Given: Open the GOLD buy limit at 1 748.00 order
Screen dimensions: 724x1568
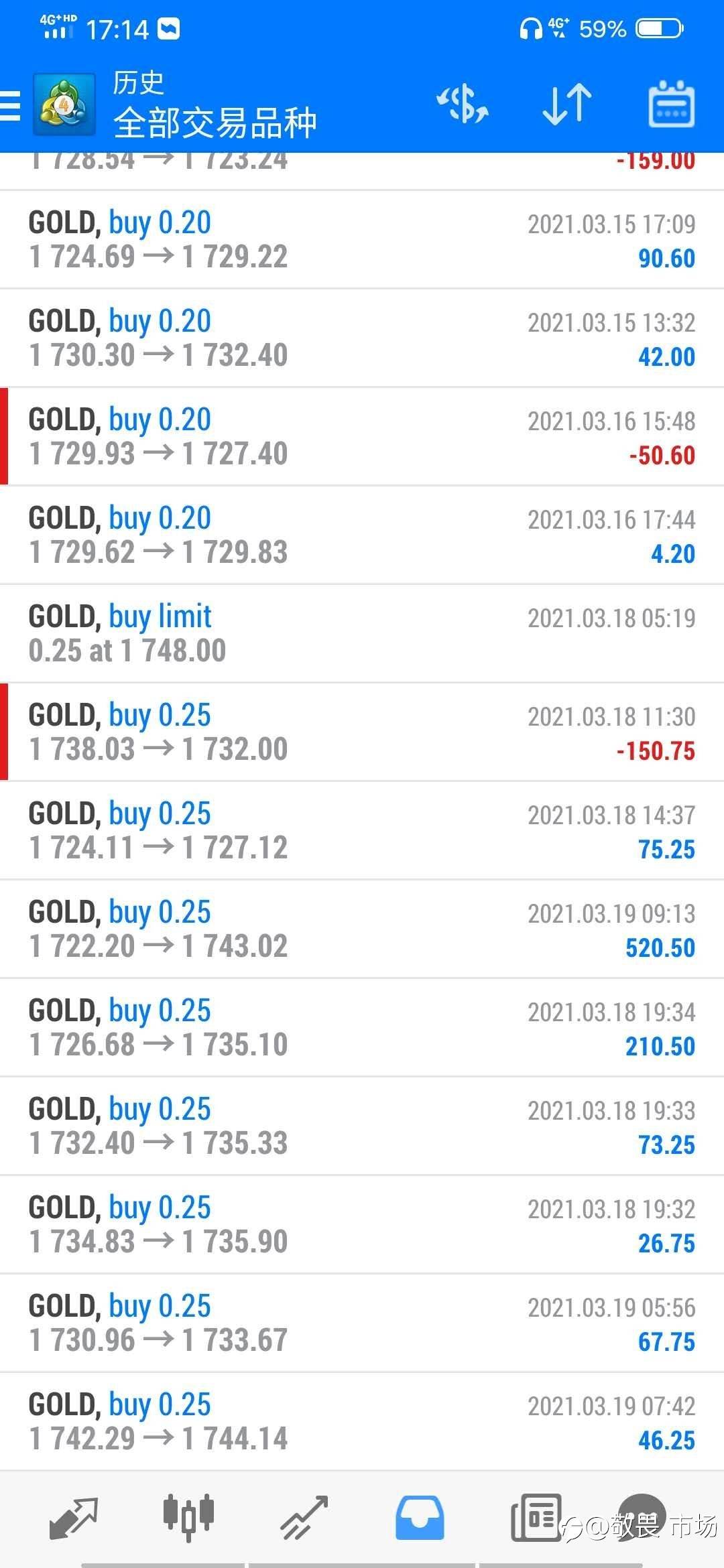Looking at the screenshot, I should pos(362,634).
